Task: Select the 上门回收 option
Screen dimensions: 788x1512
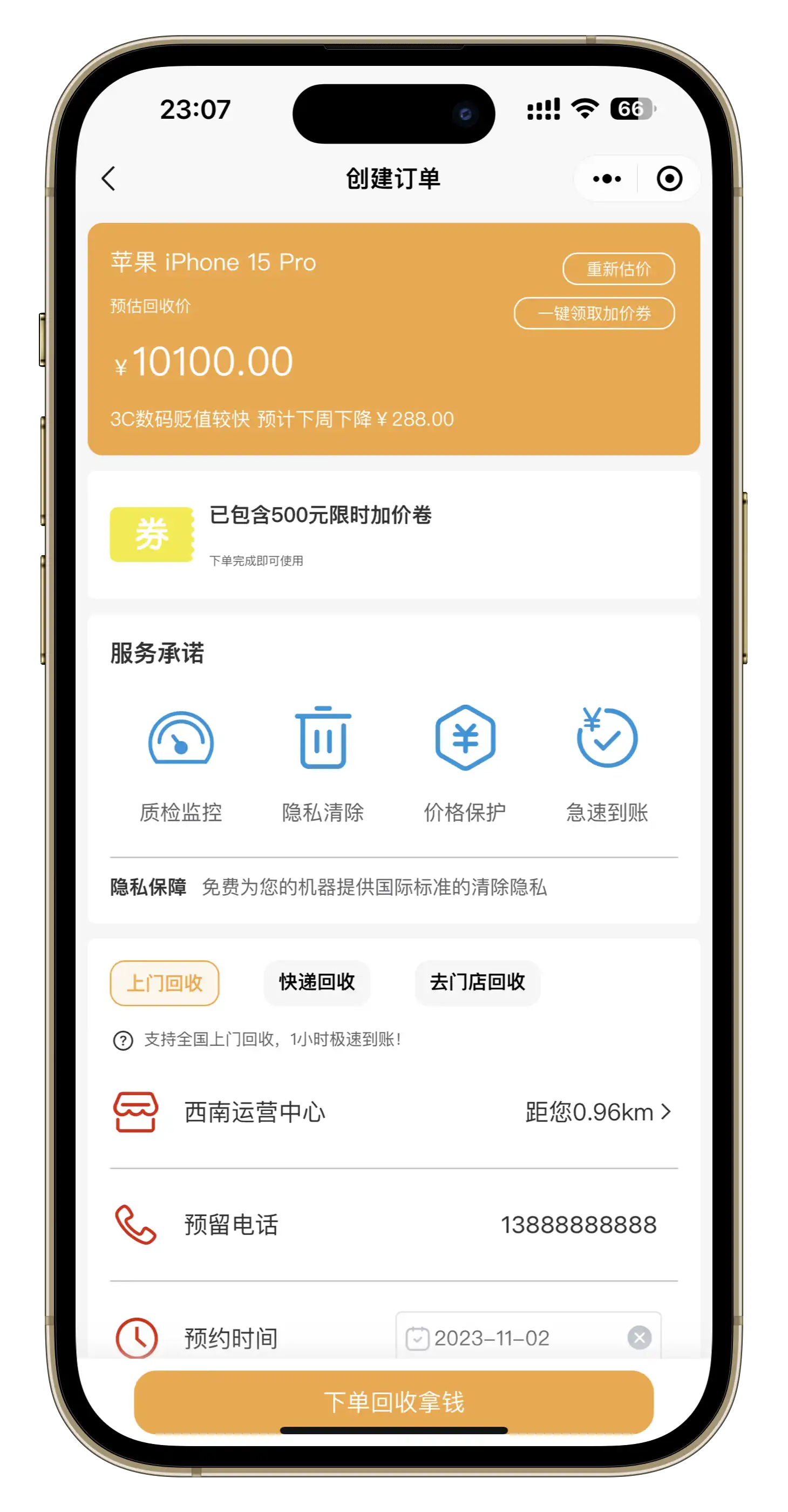Action: (x=164, y=983)
